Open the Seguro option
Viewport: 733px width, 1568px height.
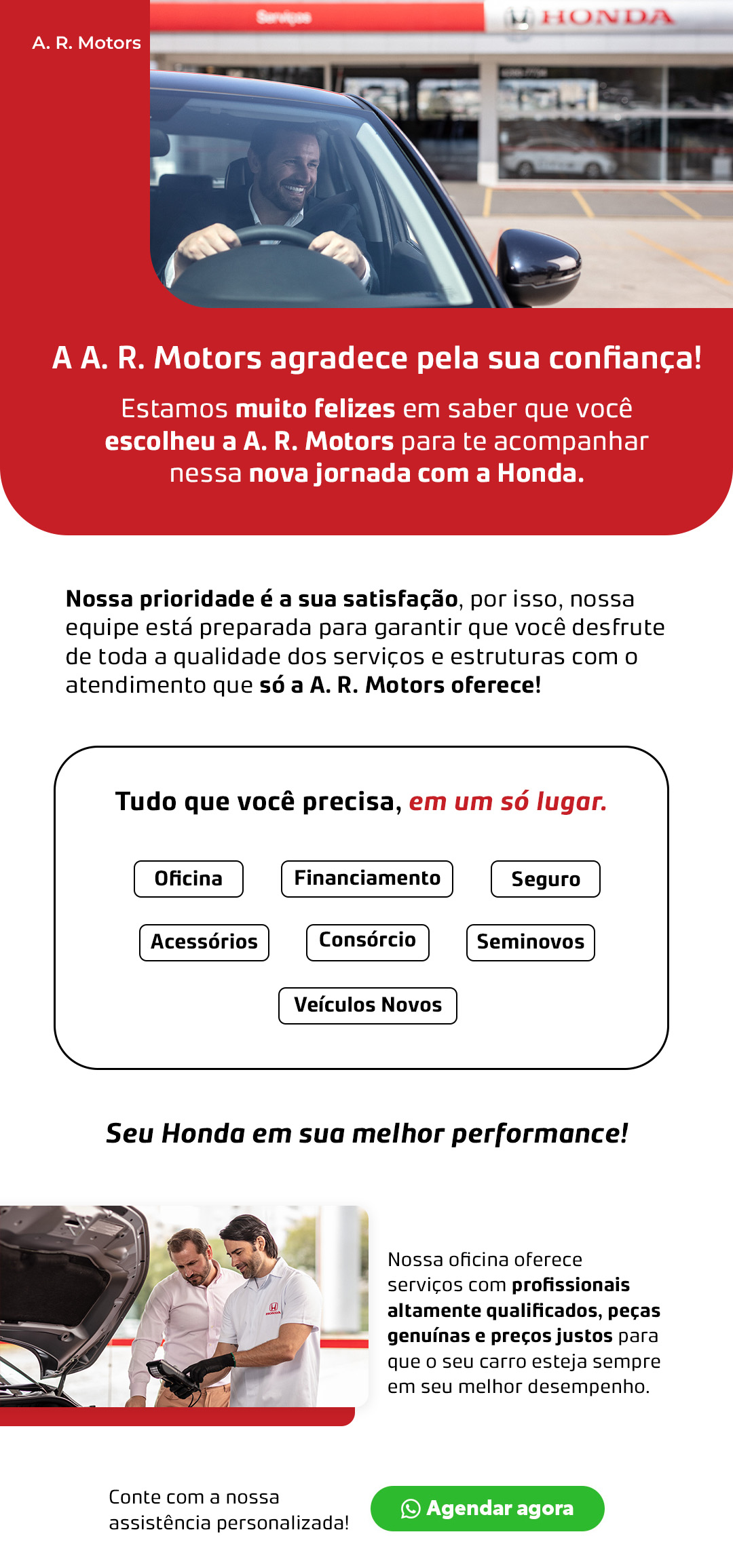click(546, 879)
